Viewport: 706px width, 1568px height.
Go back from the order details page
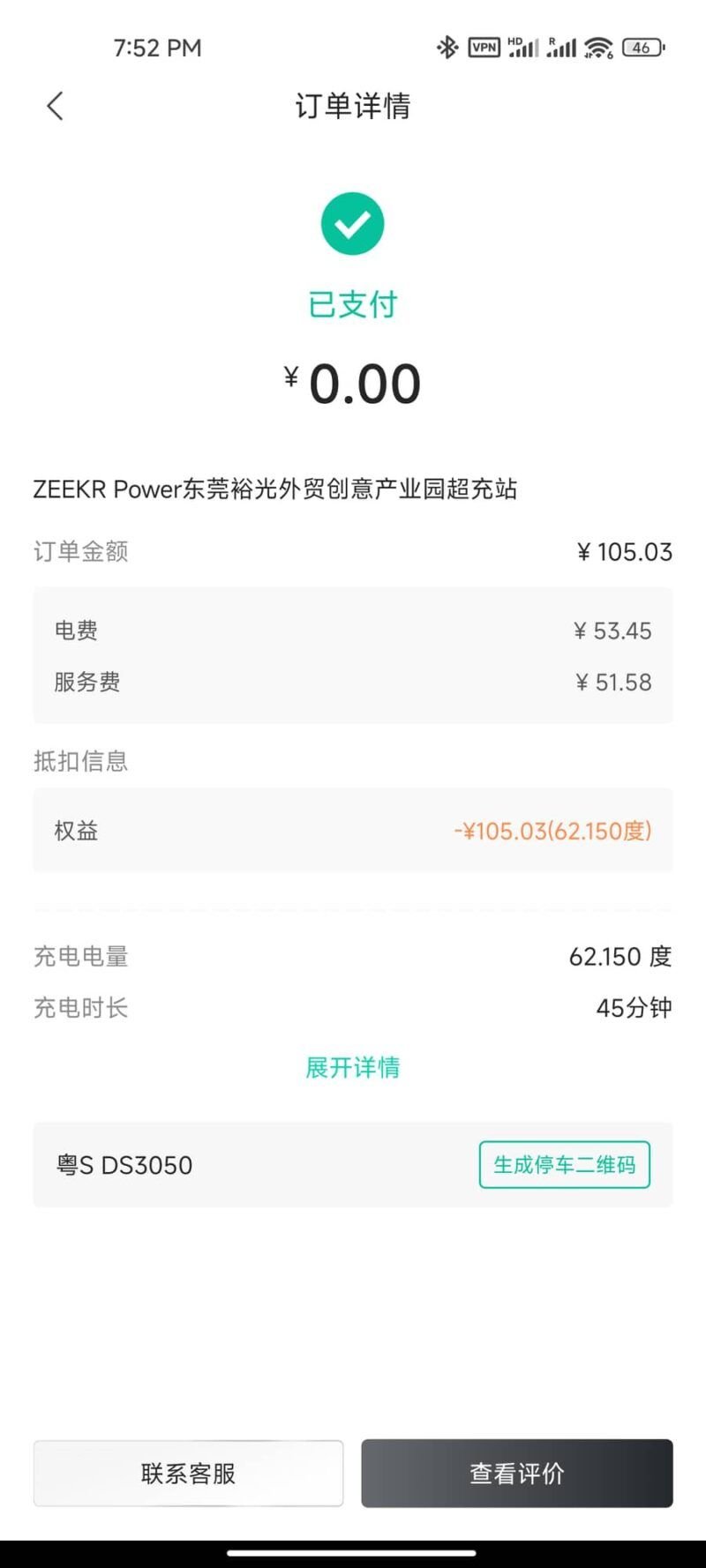tap(55, 106)
